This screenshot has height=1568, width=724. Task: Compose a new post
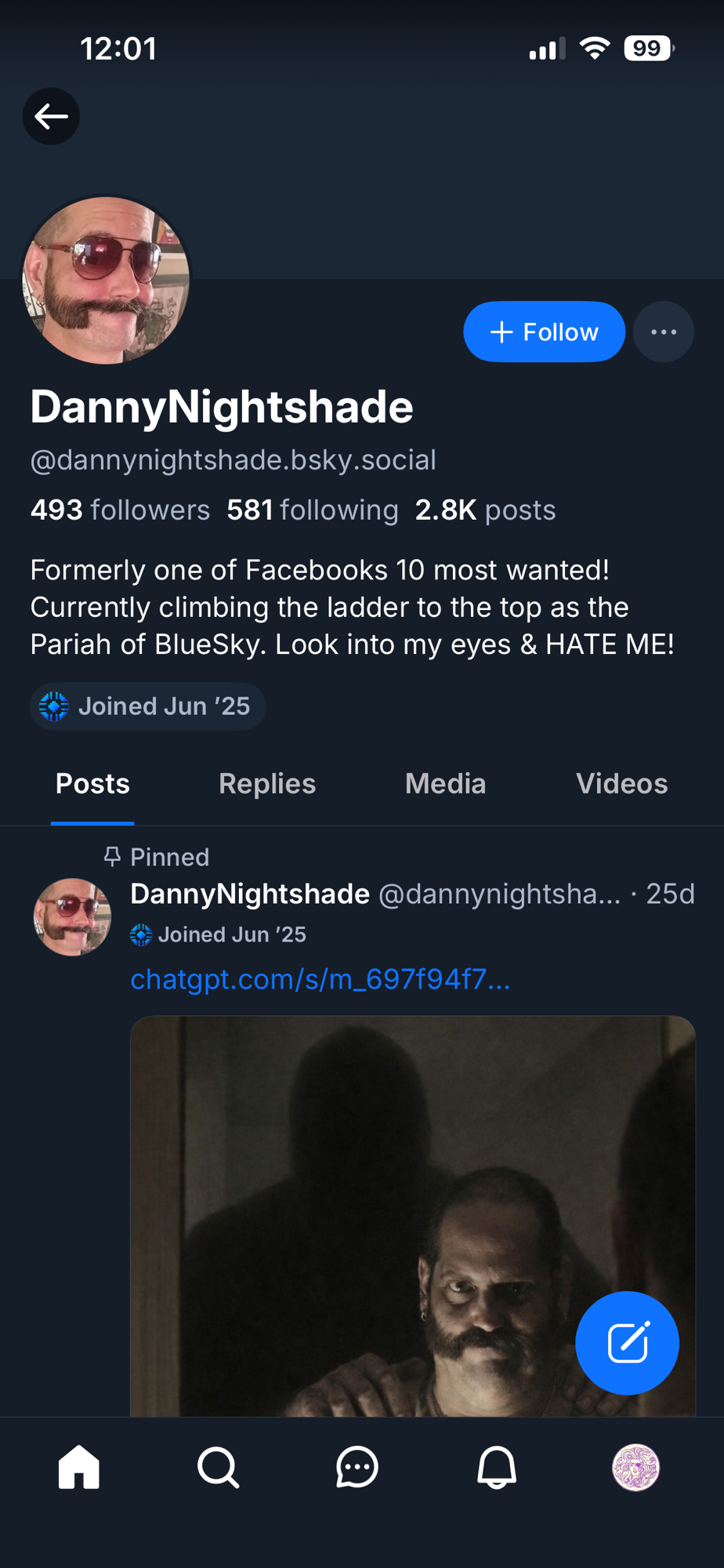pyautogui.click(x=627, y=1342)
